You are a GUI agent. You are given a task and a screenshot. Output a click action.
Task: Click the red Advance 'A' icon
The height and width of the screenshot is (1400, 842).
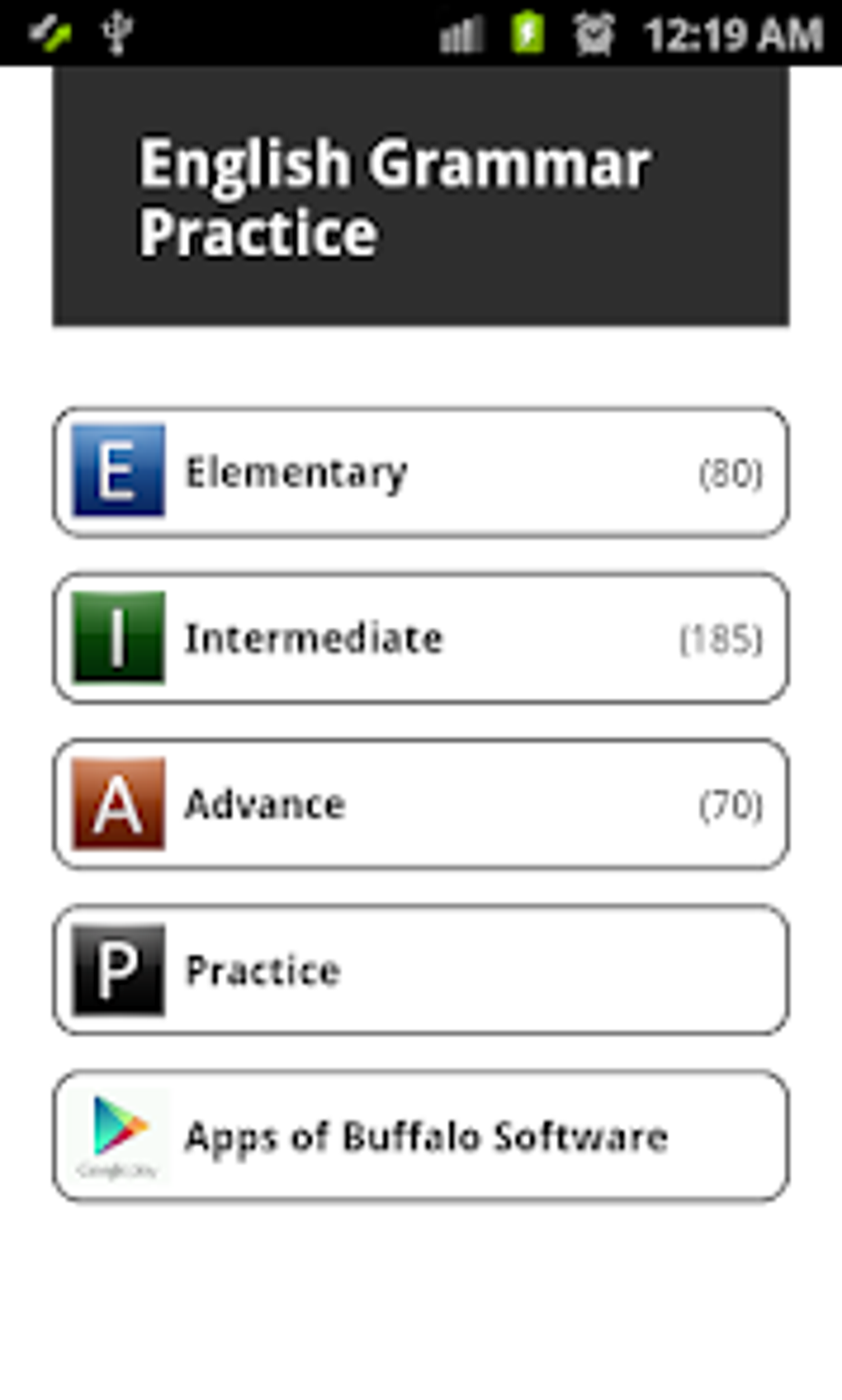(118, 805)
